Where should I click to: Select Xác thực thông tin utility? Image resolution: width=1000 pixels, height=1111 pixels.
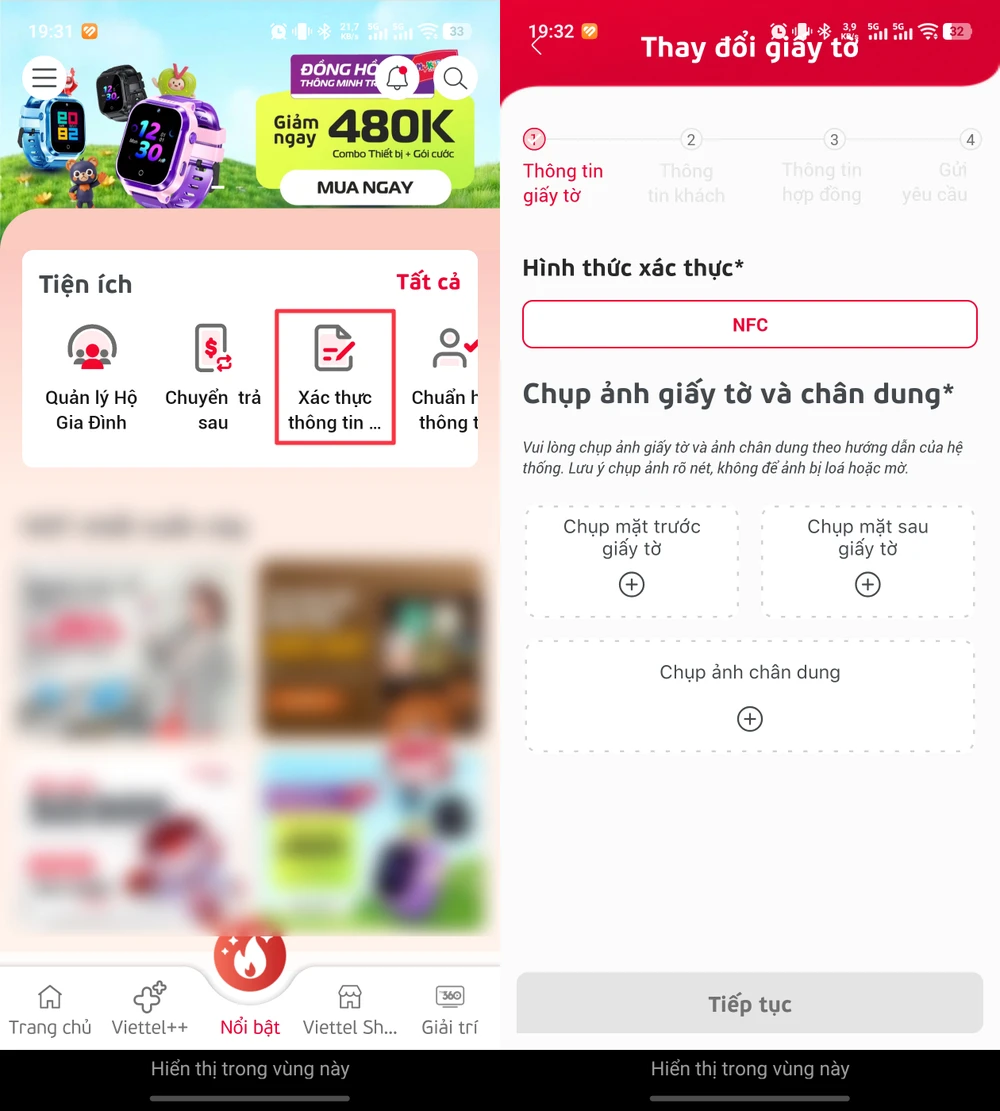(x=334, y=375)
